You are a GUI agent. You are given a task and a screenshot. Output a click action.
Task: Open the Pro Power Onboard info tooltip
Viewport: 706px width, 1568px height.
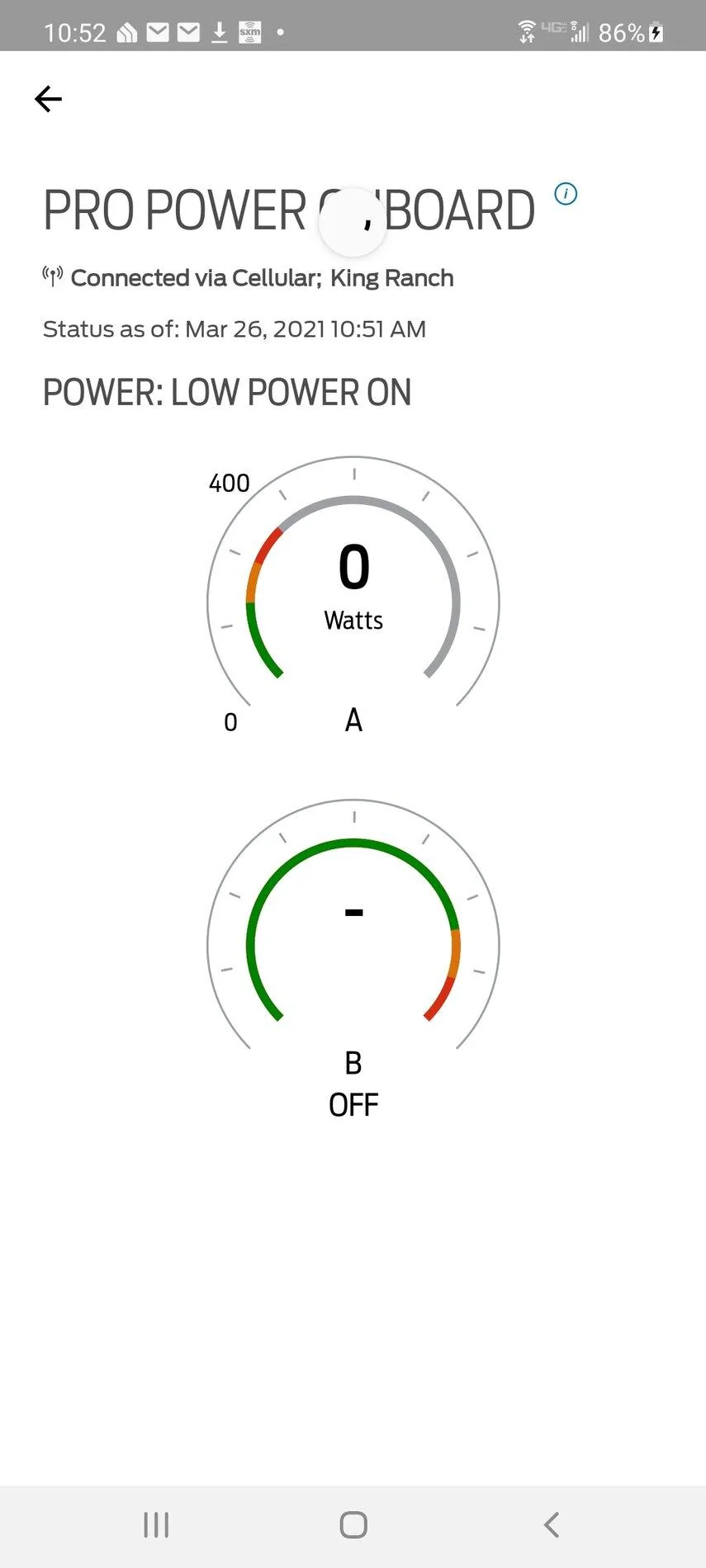pos(565,194)
